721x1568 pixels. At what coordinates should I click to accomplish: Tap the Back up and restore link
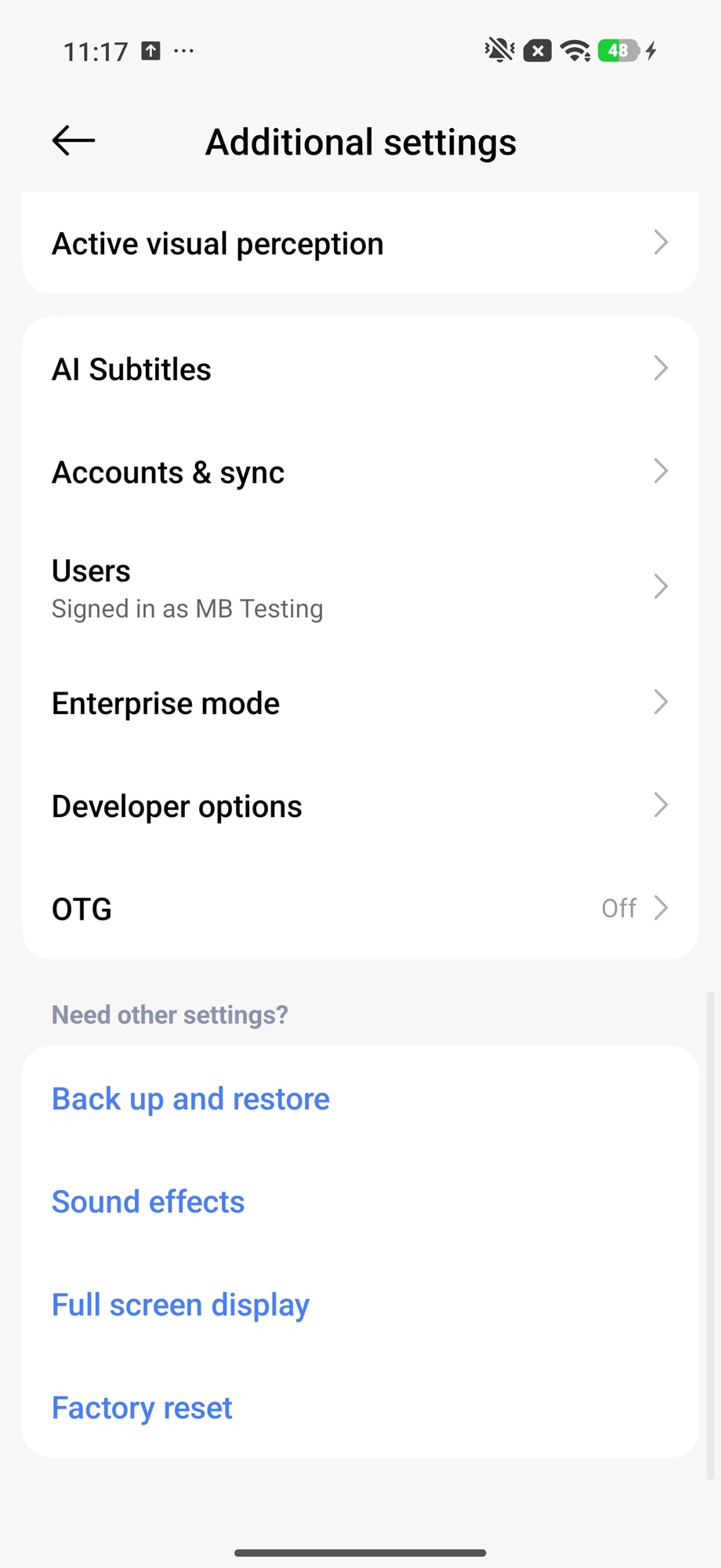click(x=190, y=1099)
